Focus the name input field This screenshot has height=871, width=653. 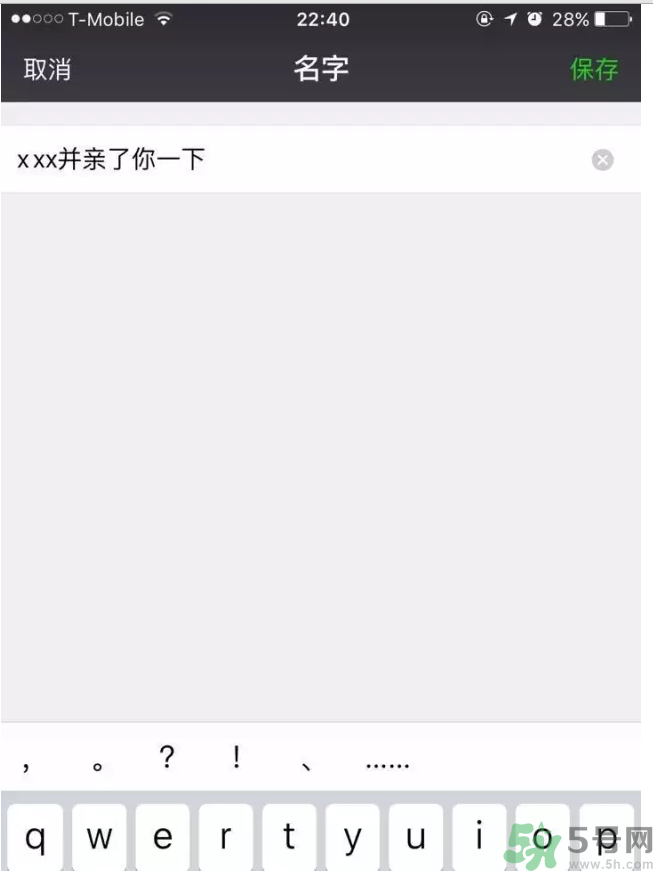point(300,160)
